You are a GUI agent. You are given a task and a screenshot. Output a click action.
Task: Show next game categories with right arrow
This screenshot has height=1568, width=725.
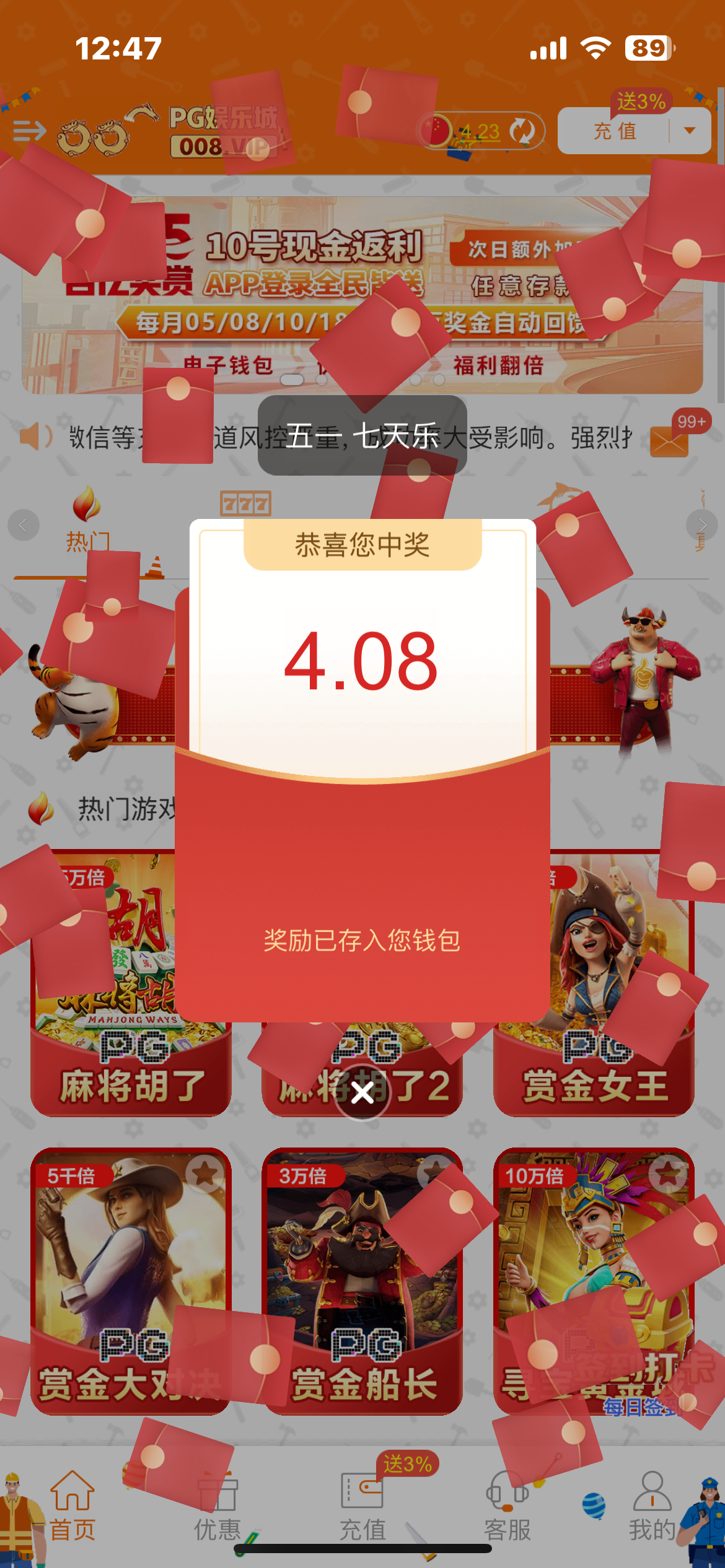pos(701,525)
